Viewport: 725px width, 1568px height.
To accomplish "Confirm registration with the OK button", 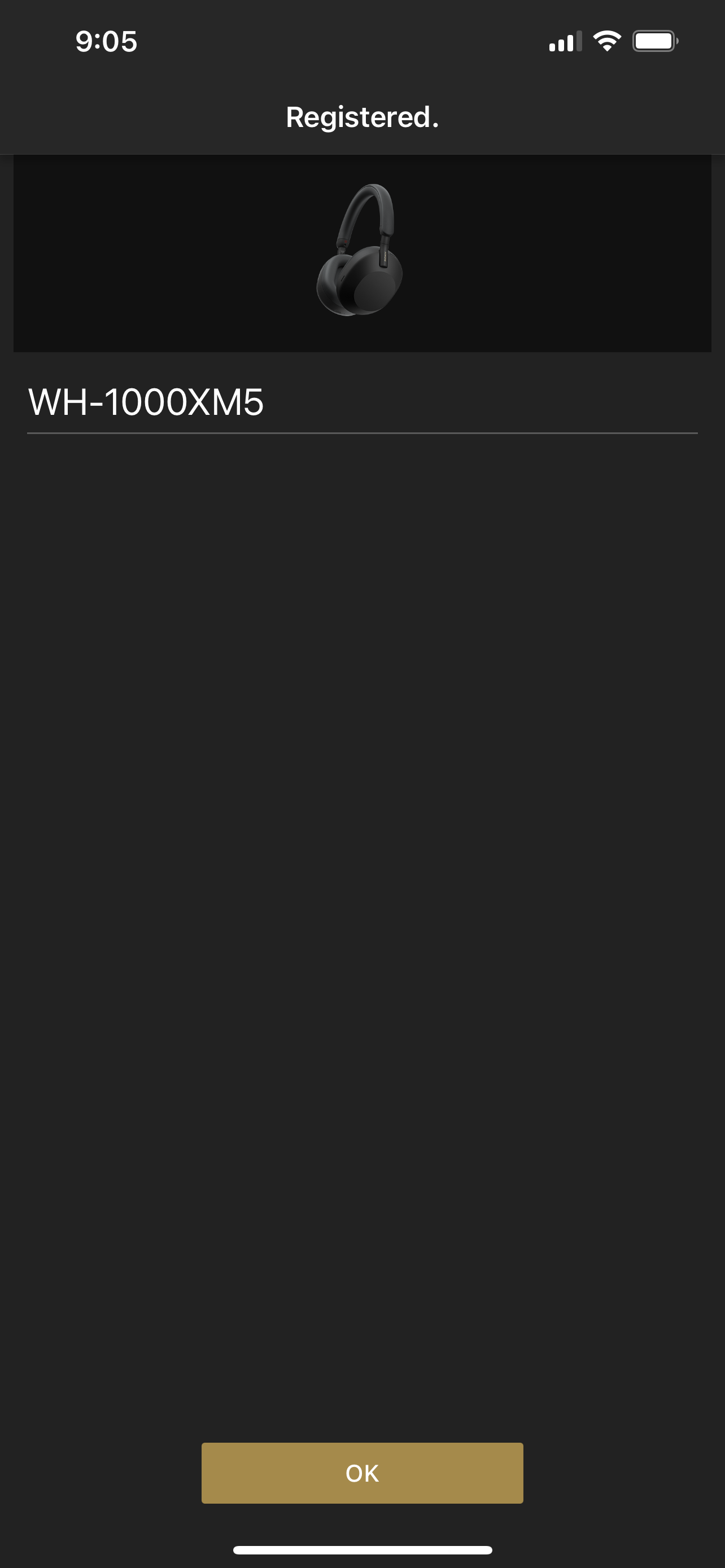I will (x=362, y=1473).
